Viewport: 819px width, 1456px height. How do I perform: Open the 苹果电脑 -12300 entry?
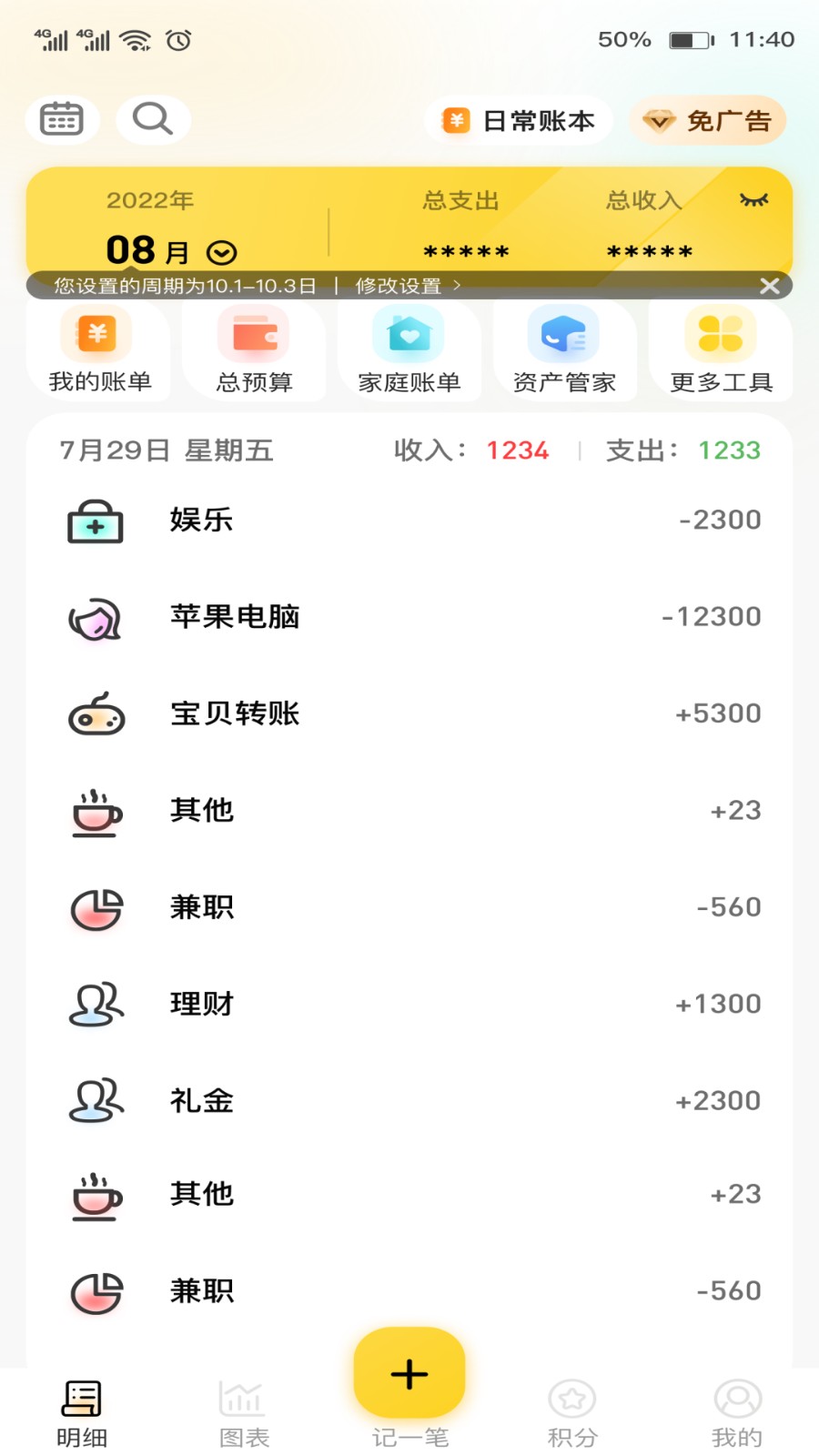click(409, 617)
